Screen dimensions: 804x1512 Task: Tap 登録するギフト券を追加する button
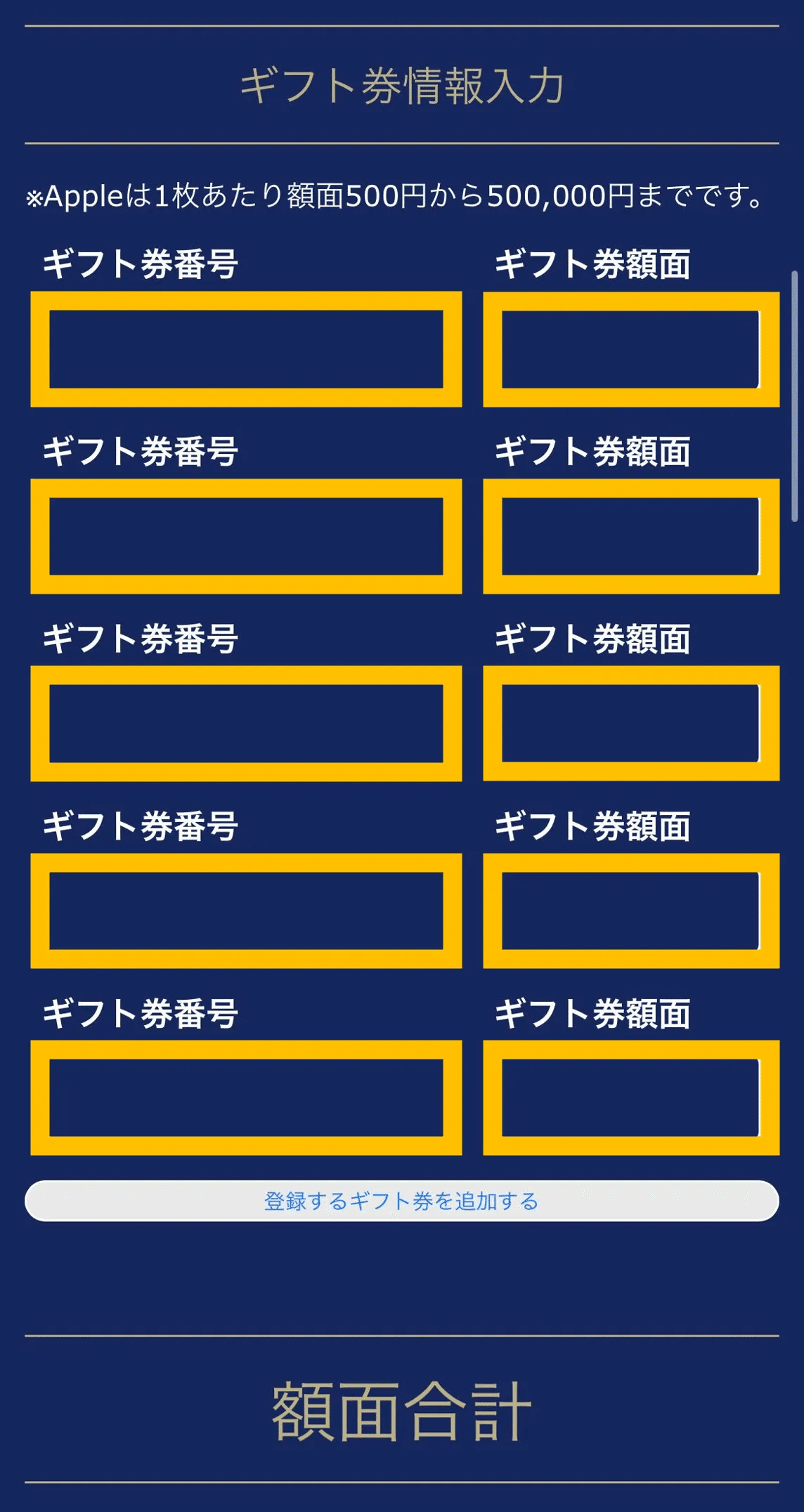(402, 1201)
